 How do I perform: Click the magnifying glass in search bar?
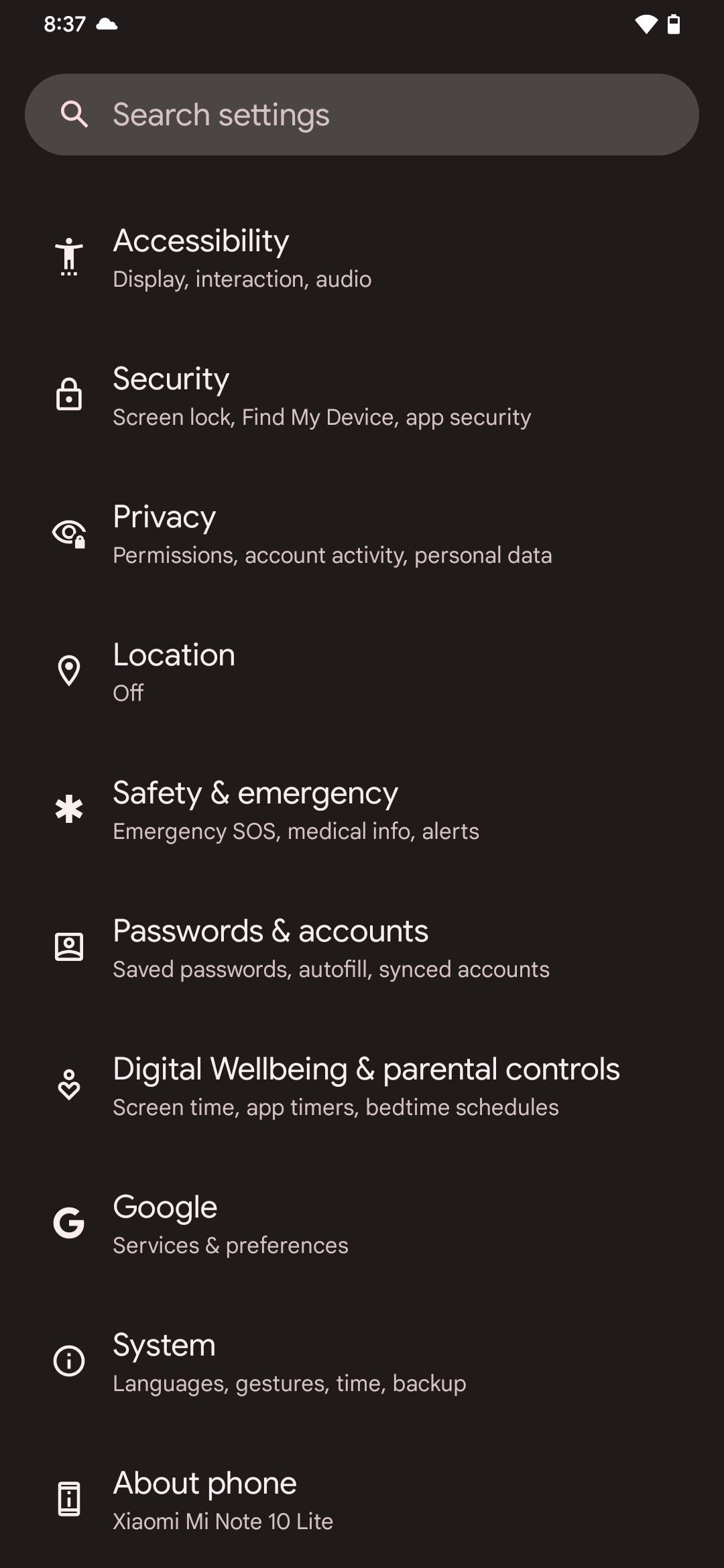[x=74, y=114]
